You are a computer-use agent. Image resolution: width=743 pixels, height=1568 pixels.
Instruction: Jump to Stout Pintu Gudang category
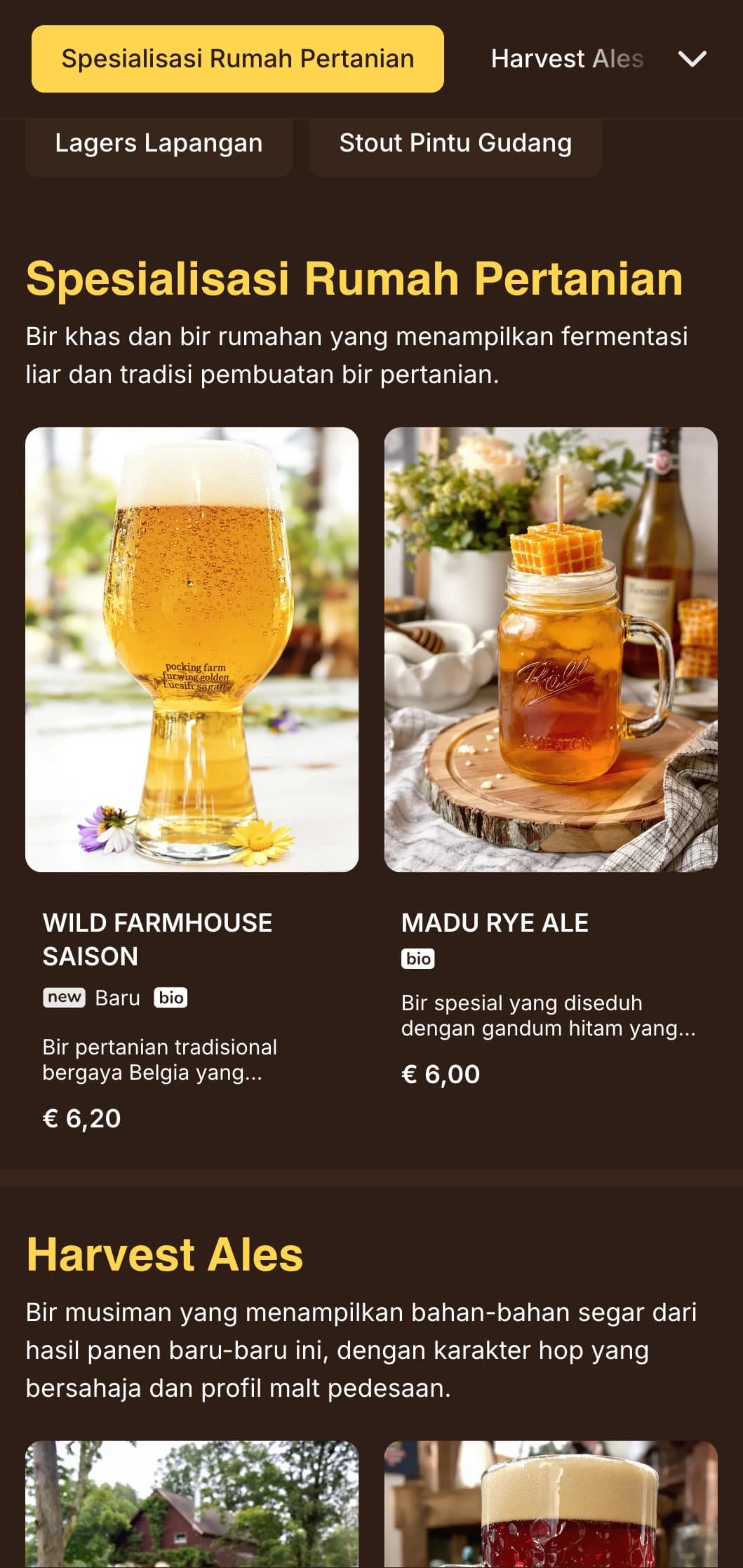455,144
